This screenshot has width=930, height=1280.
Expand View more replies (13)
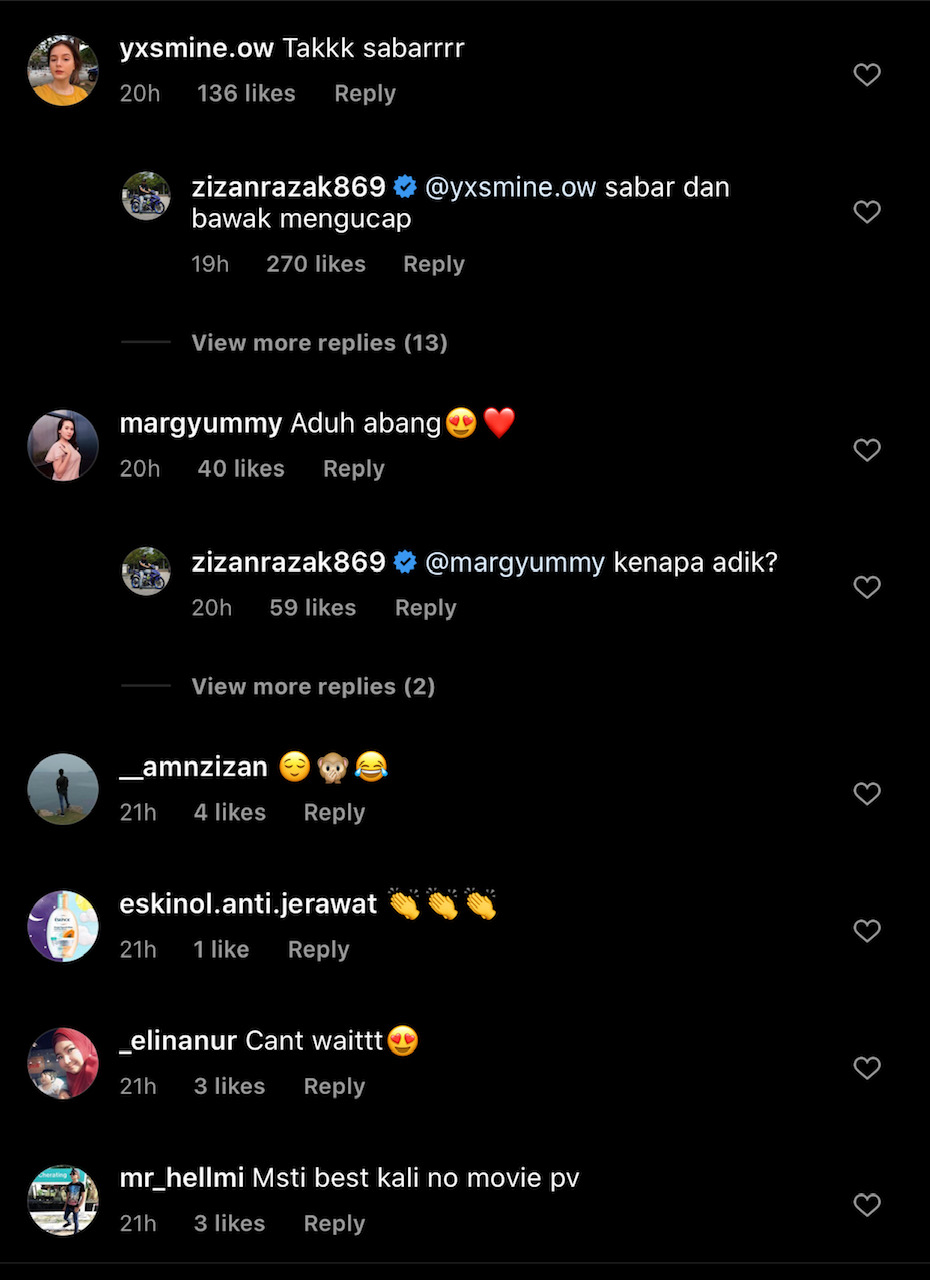click(319, 343)
